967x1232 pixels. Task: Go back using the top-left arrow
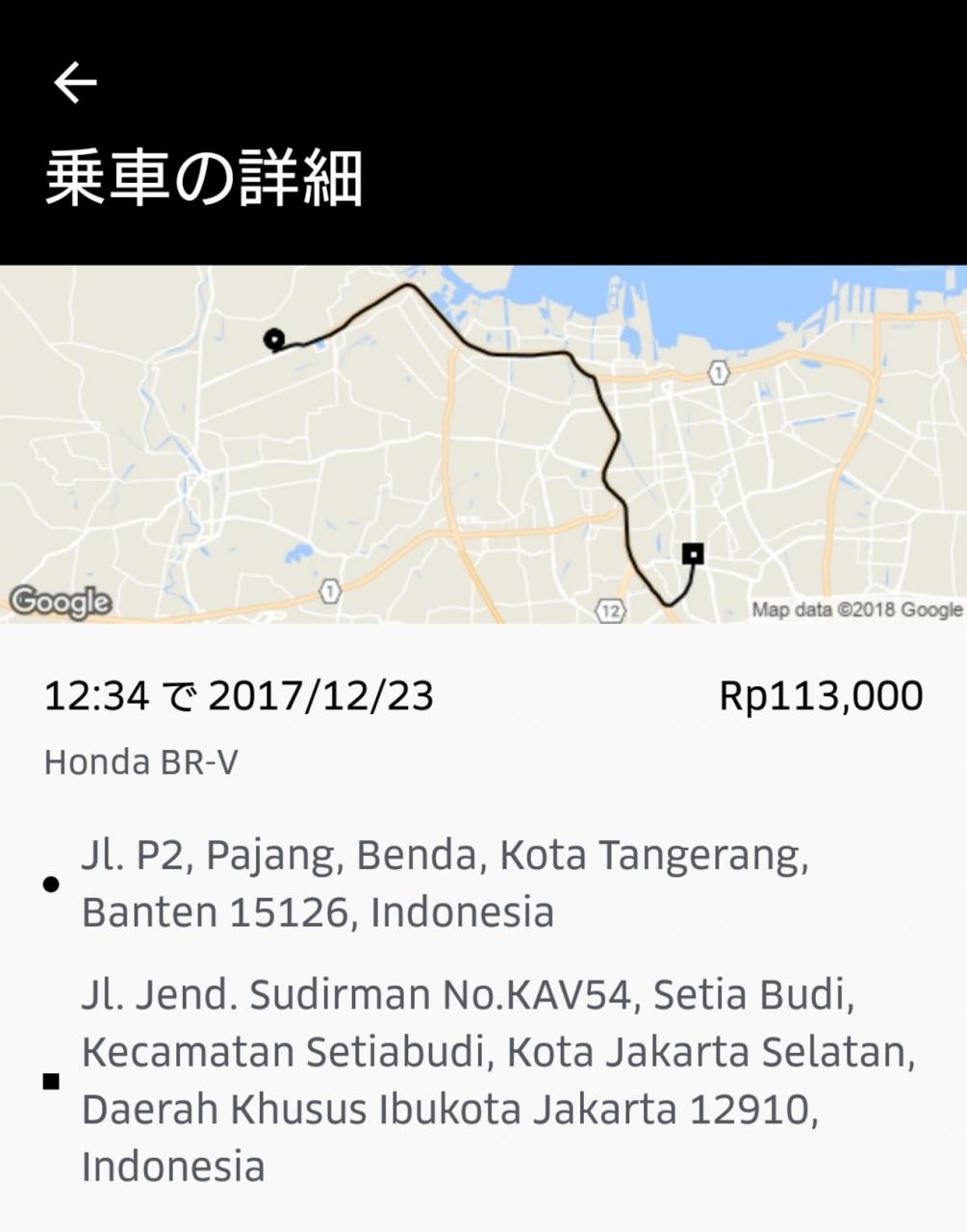coord(75,83)
